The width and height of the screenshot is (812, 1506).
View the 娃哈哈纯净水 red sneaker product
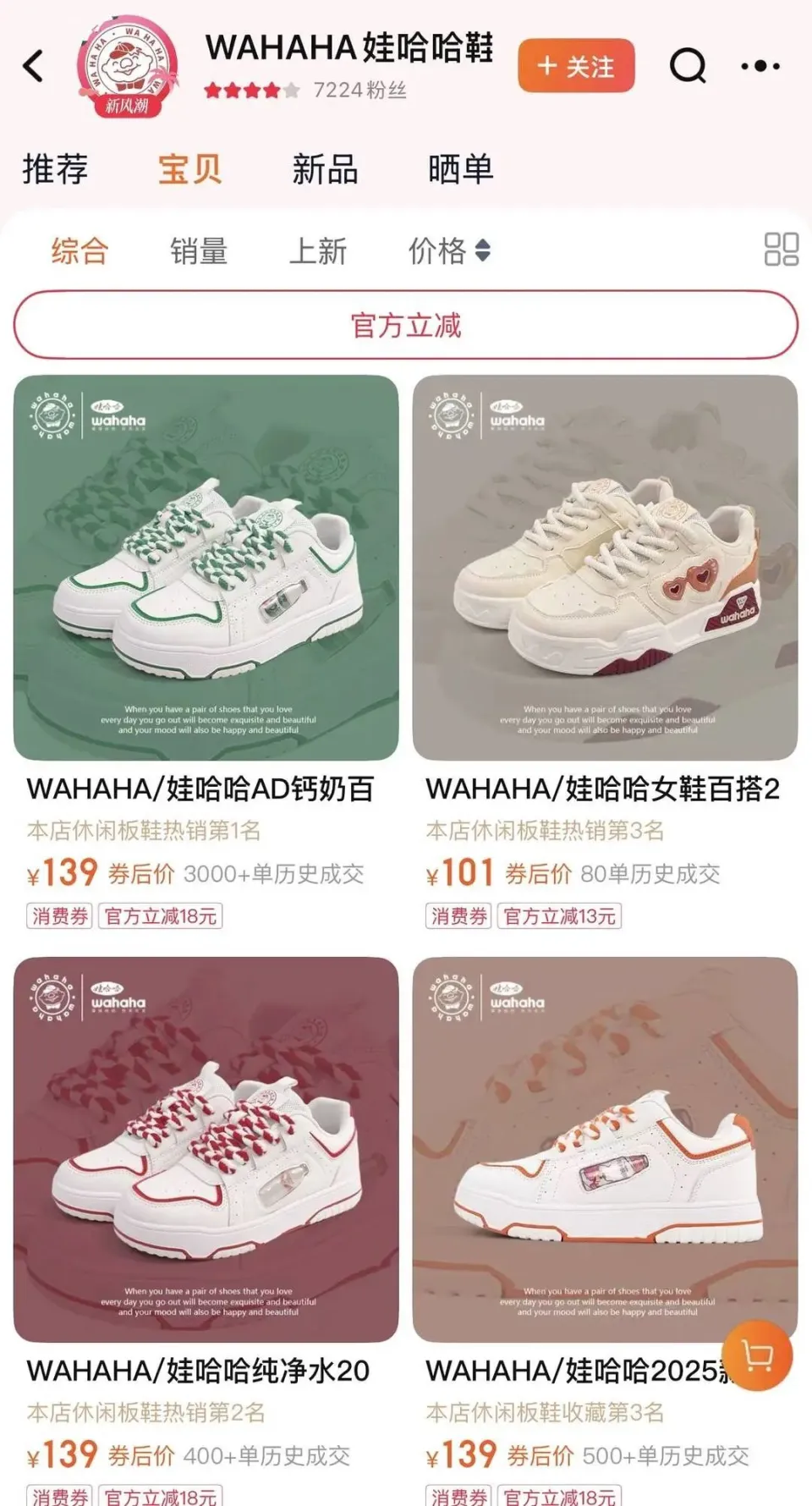(206, 1149)
